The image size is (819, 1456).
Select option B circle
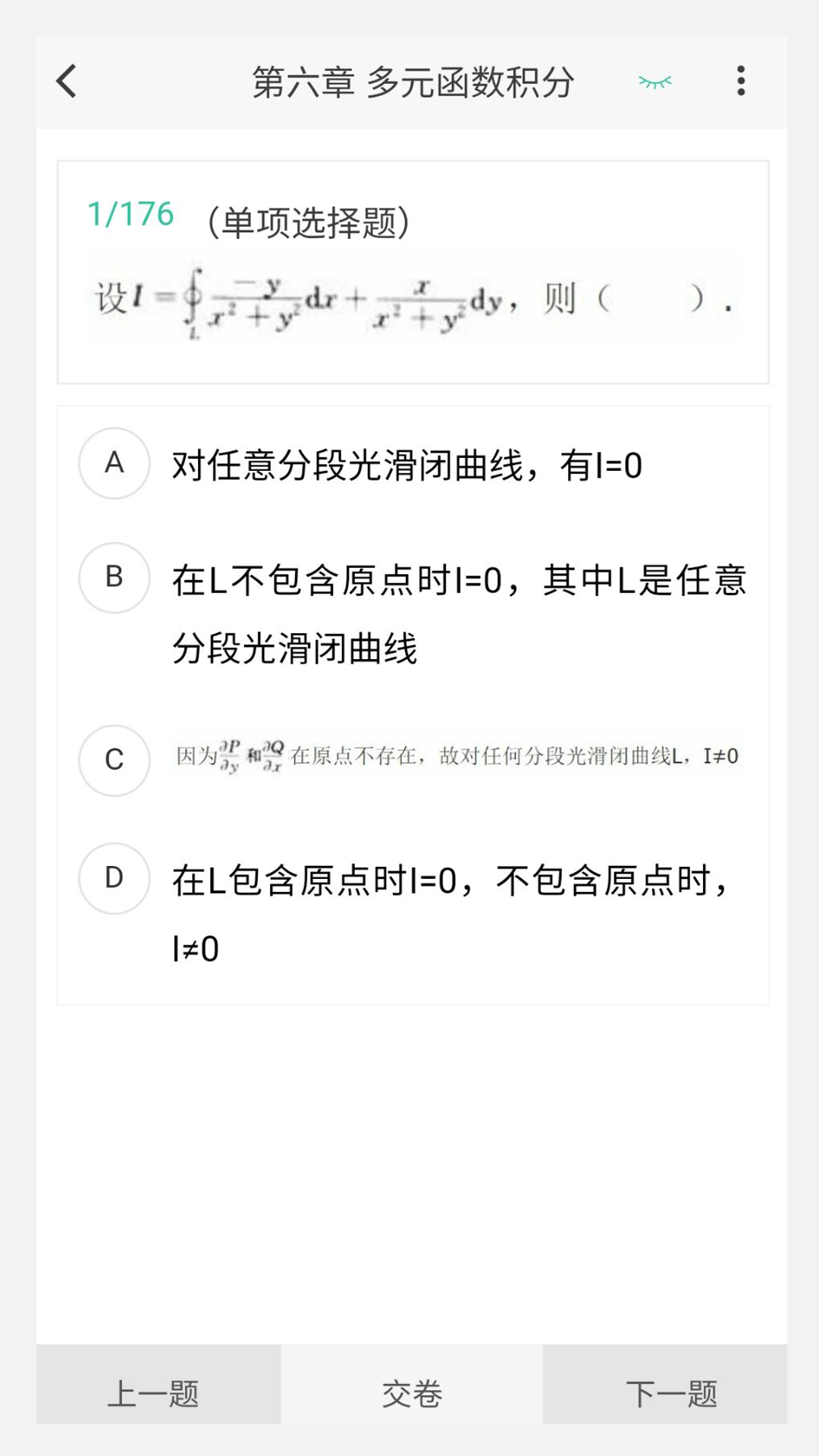coord(115,578)
